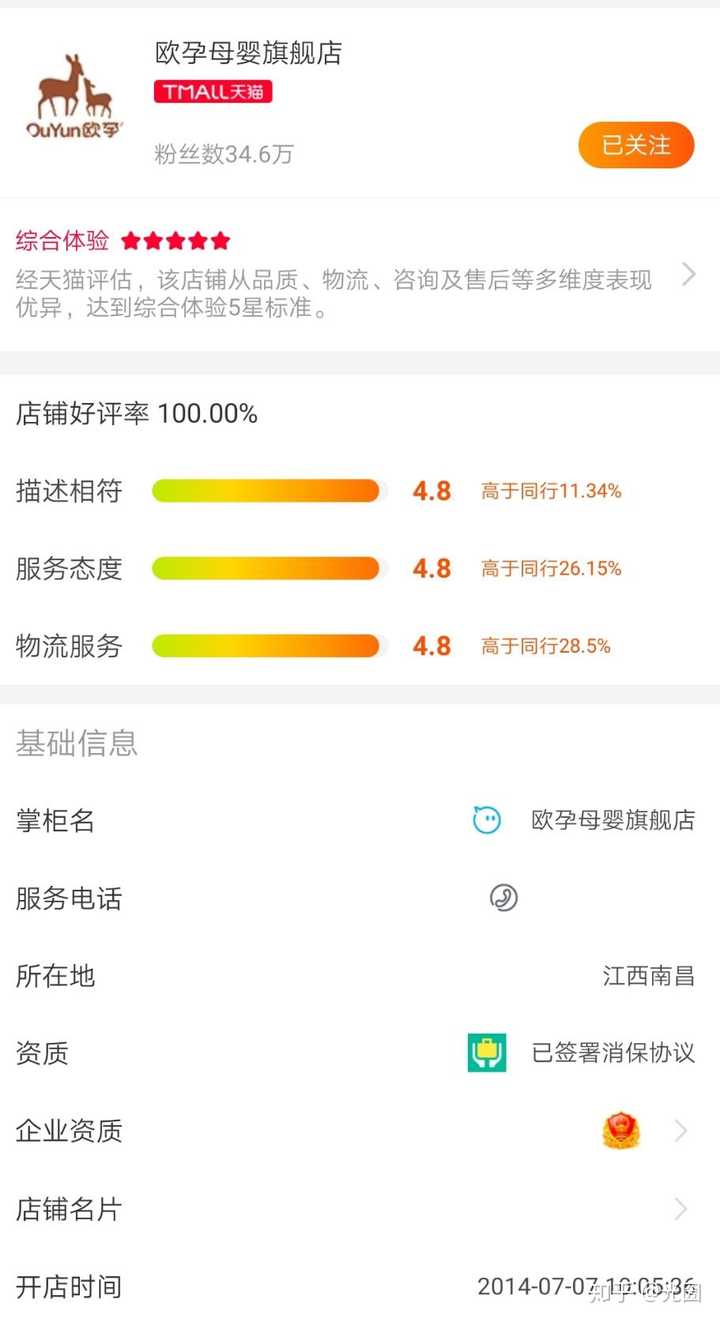
Task: Tap the 已关注 follow button
Action: coord(636,145)
